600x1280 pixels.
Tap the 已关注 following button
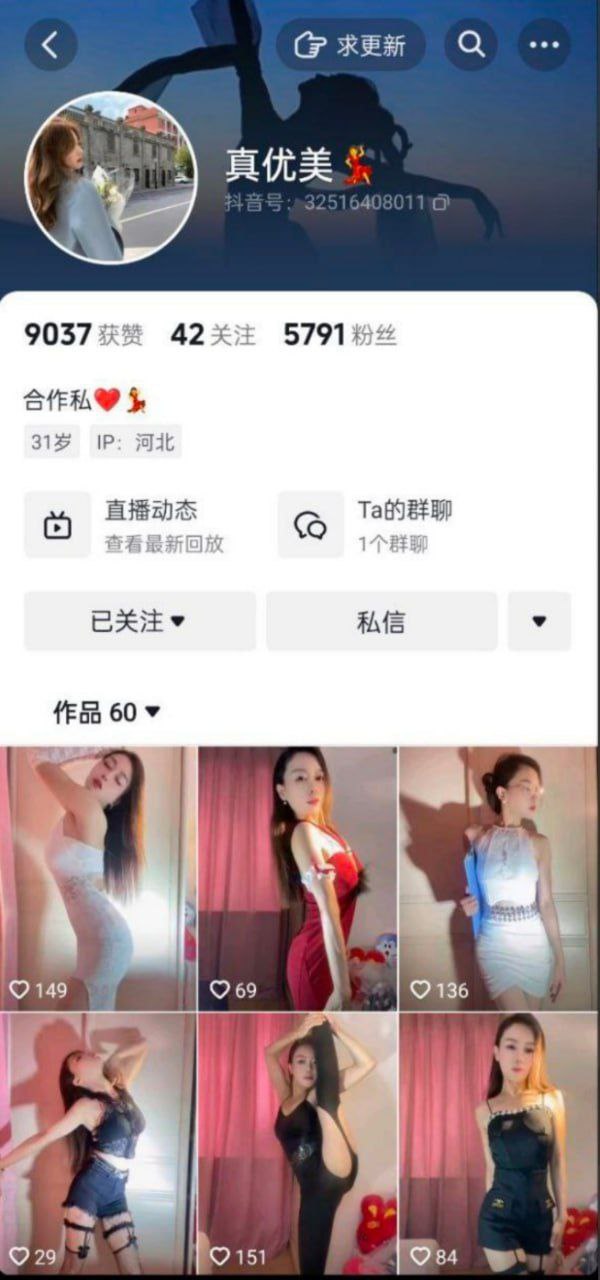(139, 621)
